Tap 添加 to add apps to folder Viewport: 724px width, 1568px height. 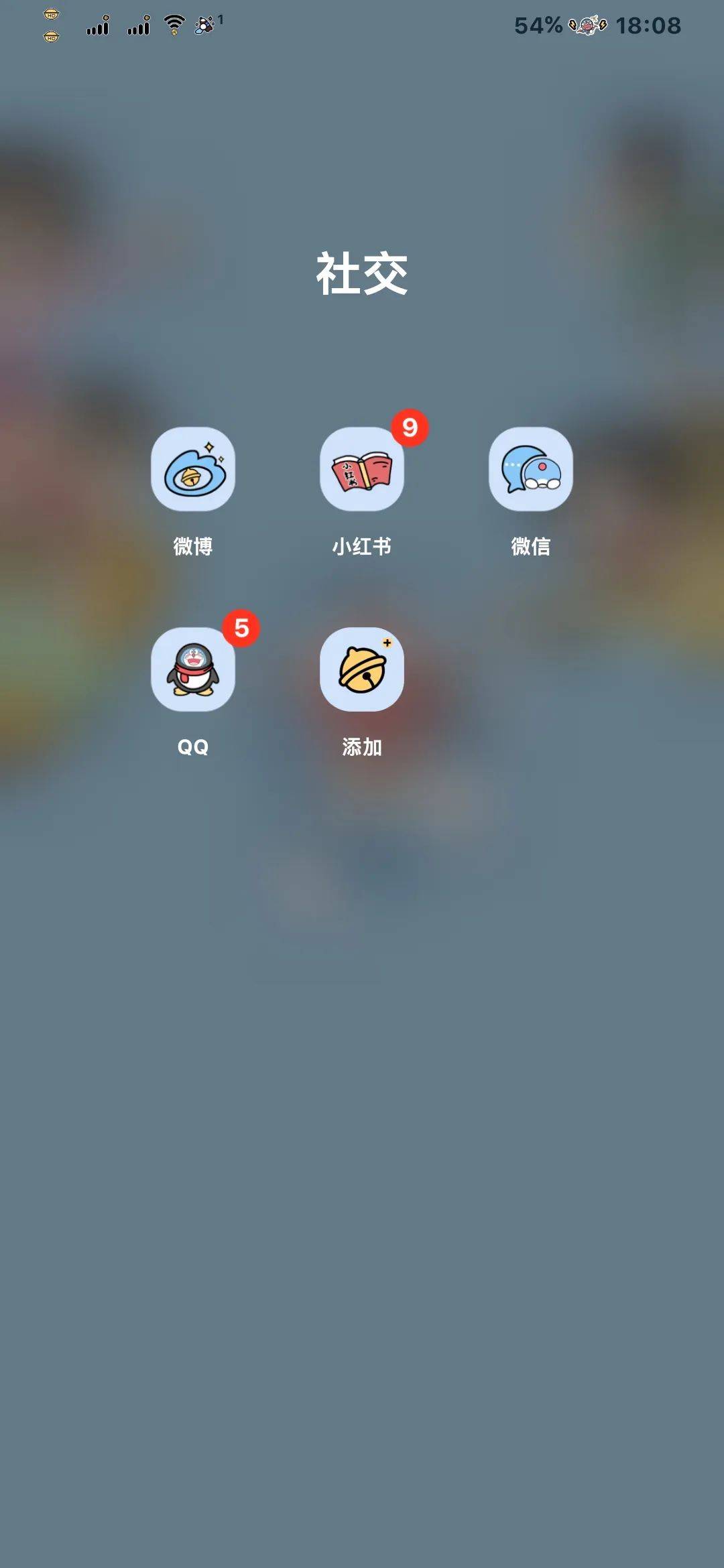(362, 669)
